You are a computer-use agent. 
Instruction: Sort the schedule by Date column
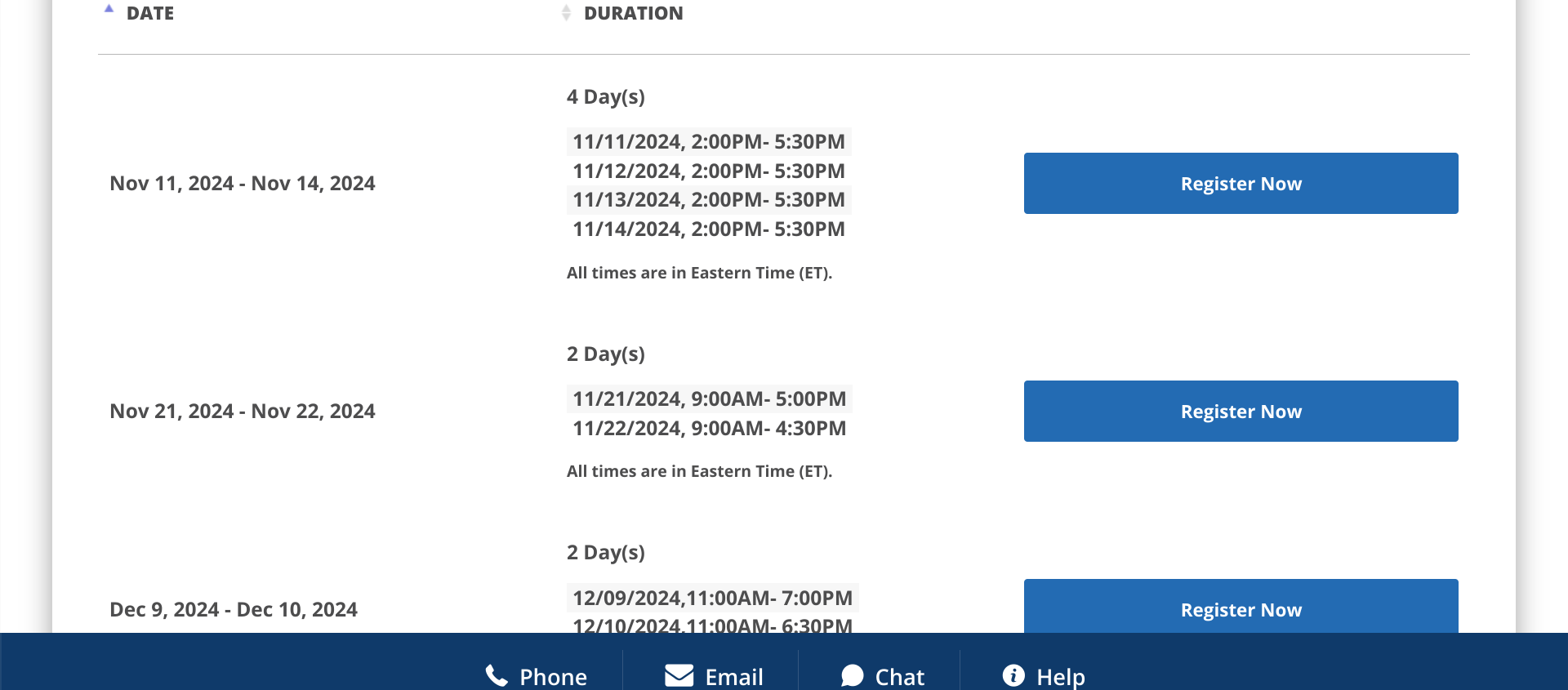coord(149,14)
